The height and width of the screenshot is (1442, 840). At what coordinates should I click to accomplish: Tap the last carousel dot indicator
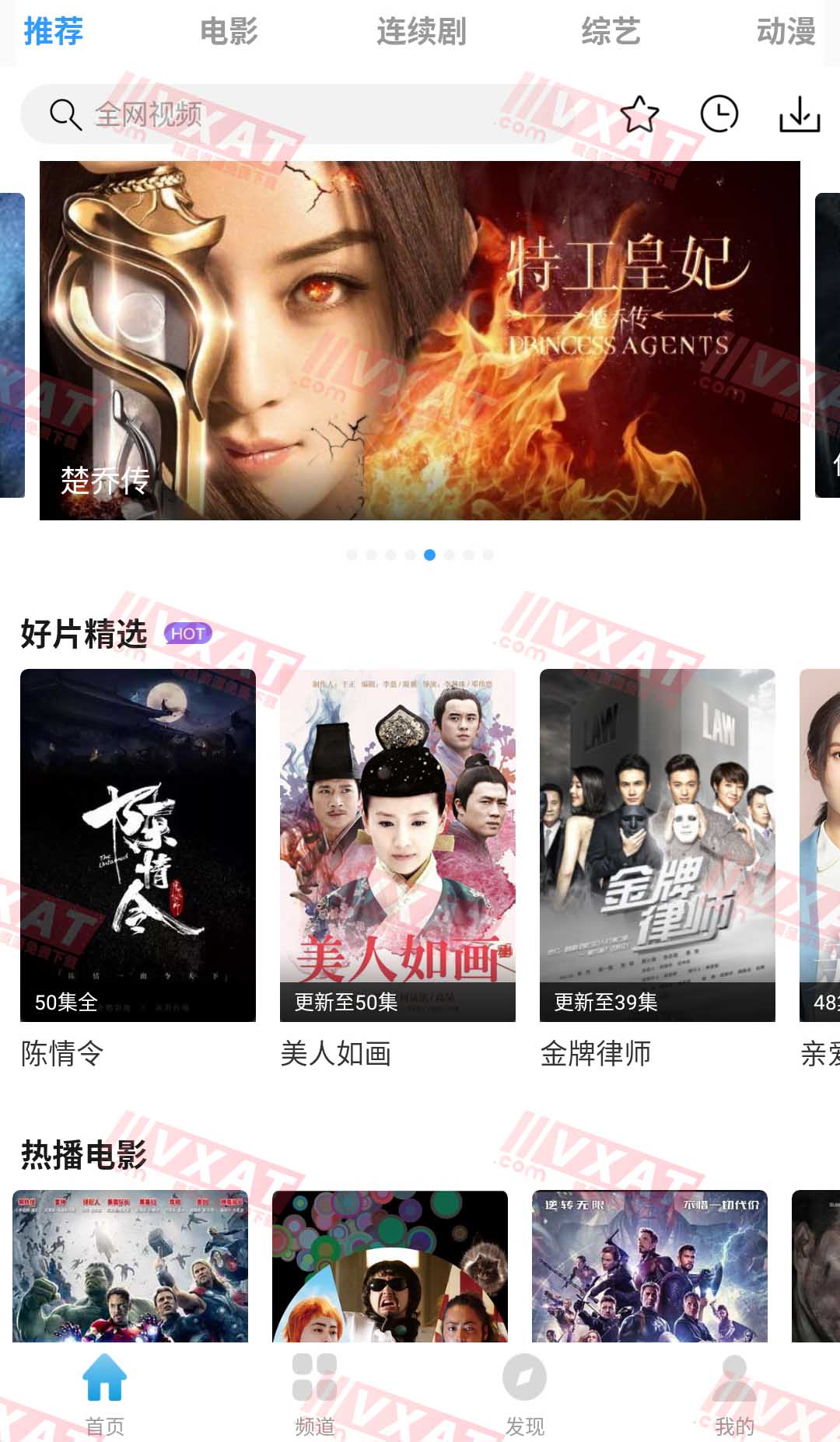488,554
